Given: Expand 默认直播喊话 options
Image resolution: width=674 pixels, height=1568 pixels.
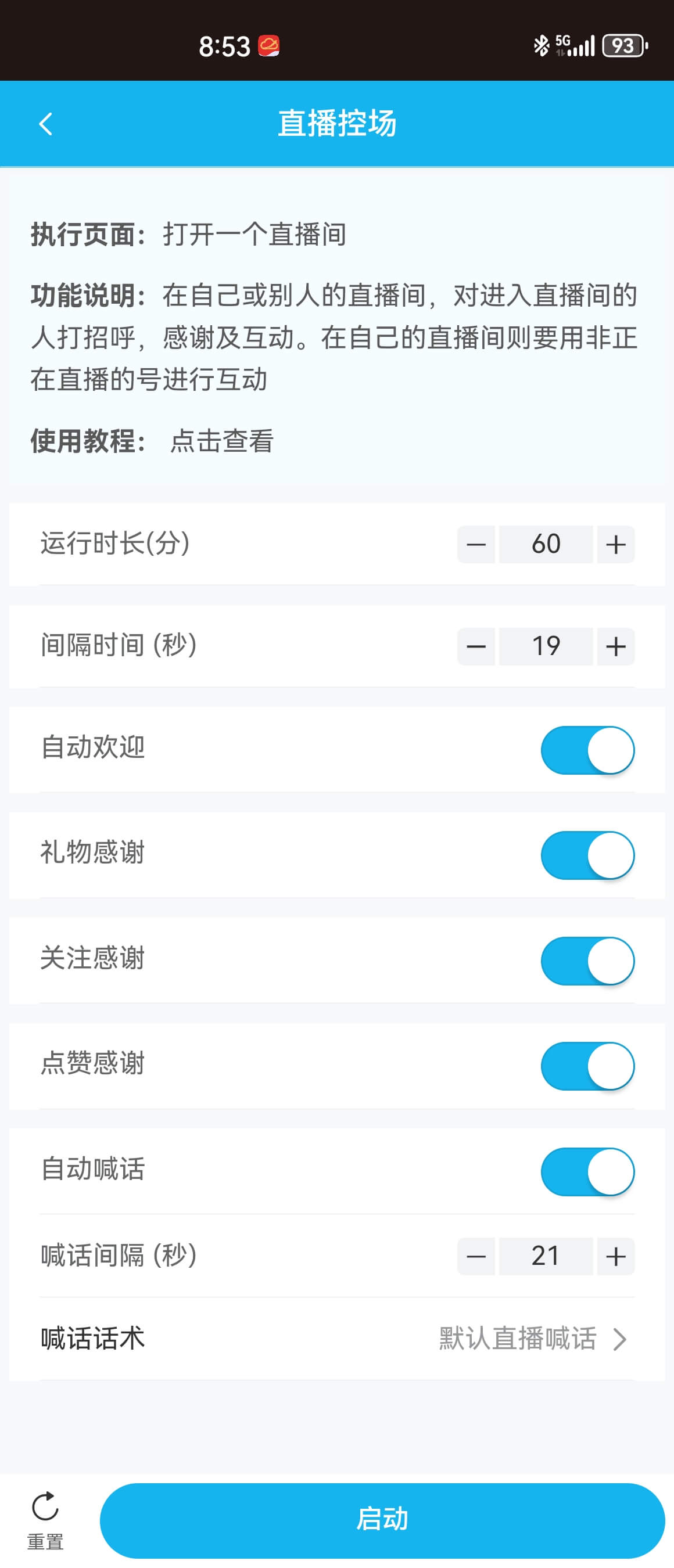Looking at the screenshot, I should click(517, 1339).
